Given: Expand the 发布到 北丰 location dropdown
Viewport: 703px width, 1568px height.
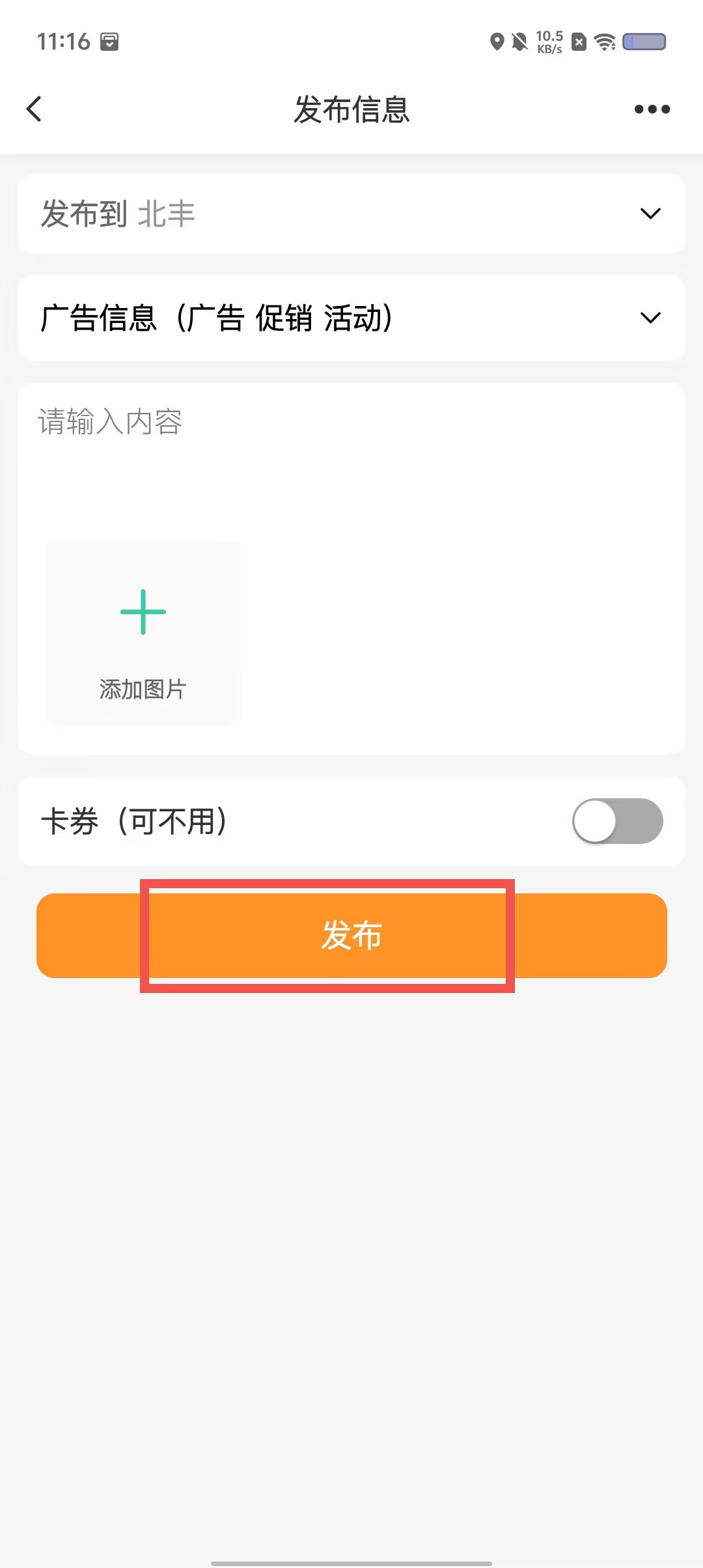Looking at the screenshot, I should click(x=351, y=214).
